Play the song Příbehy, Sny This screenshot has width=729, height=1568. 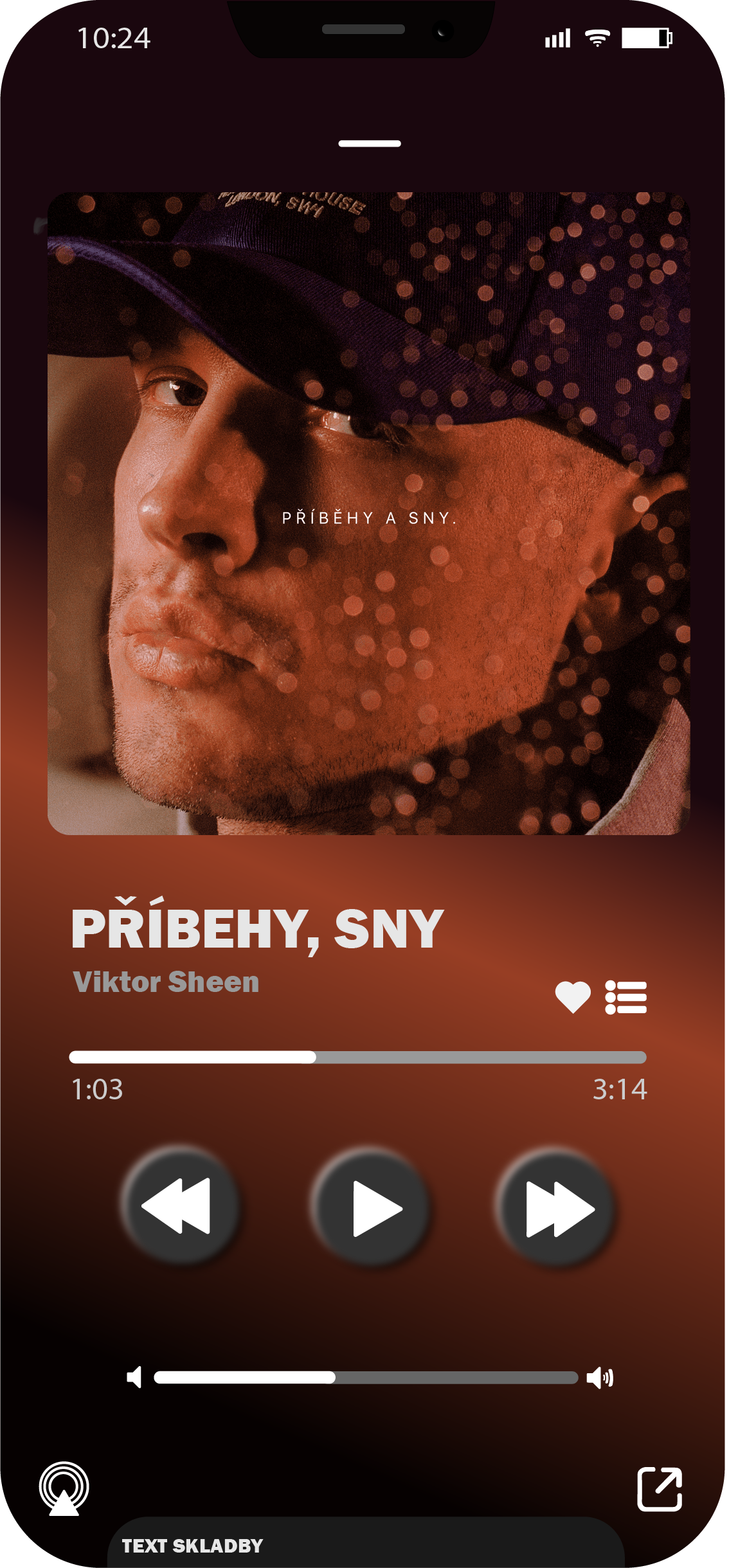point(370,1208)
